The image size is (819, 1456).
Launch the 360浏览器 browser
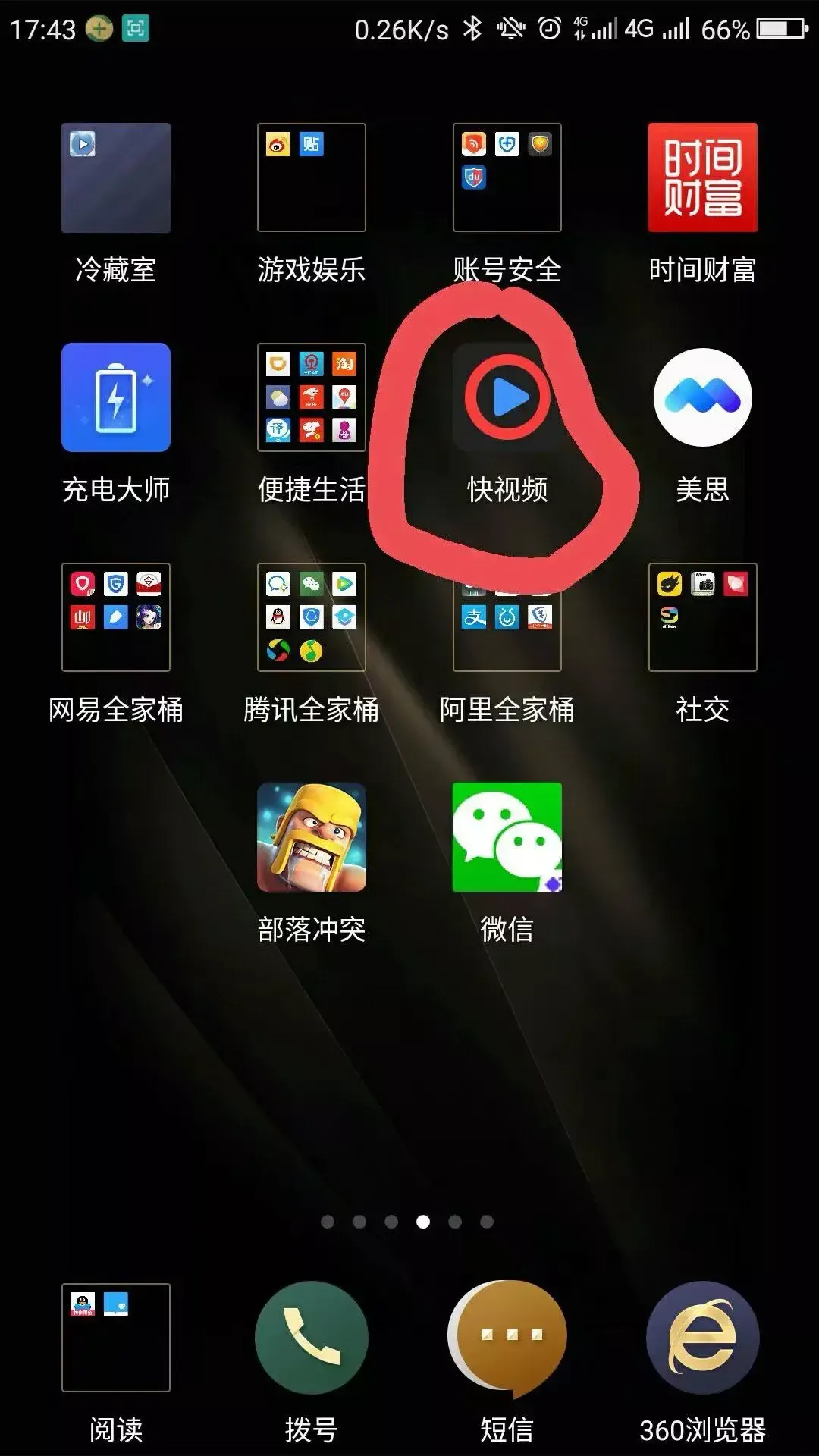(x=702, y=1338)
